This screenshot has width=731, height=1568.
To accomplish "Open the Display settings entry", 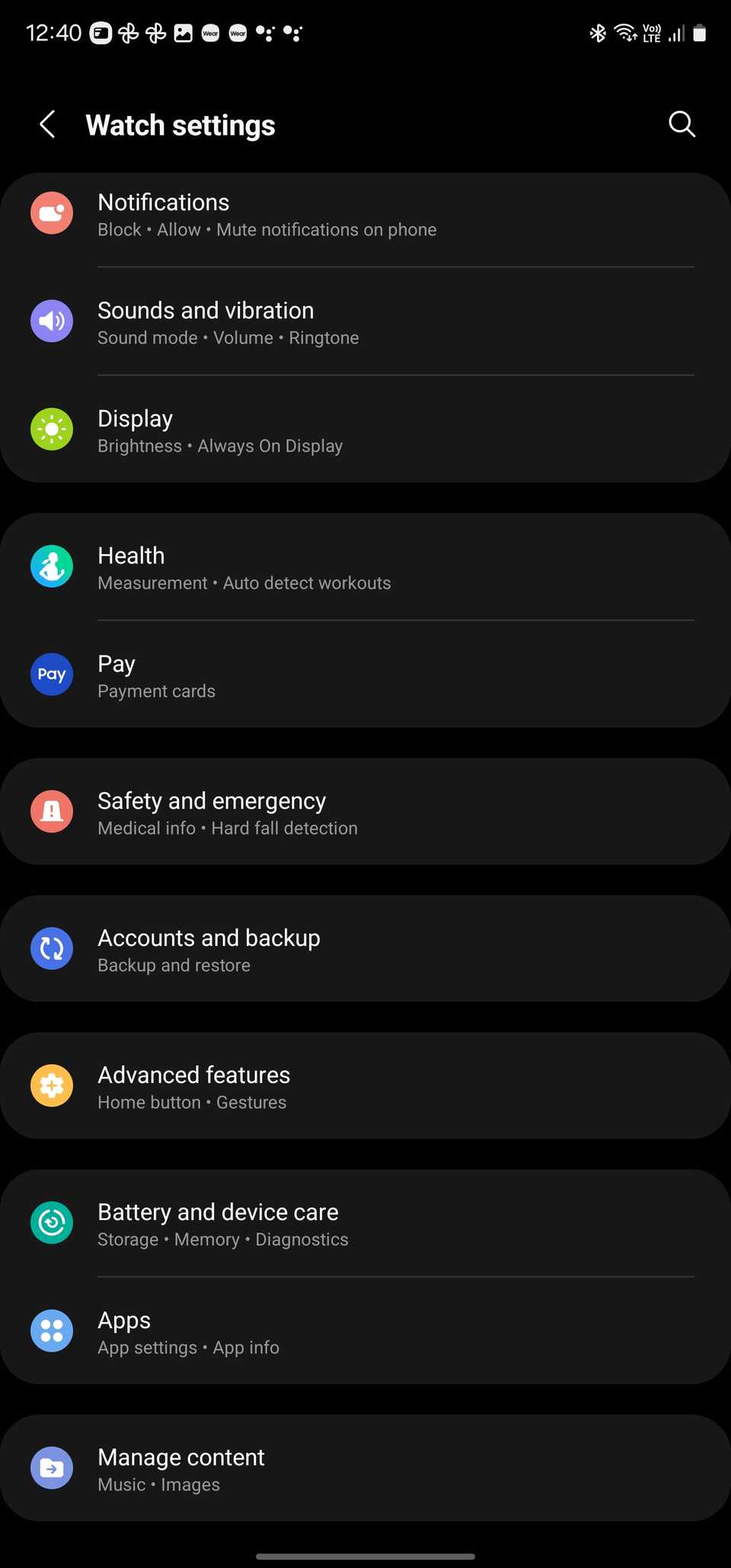I will coord(365,430).
